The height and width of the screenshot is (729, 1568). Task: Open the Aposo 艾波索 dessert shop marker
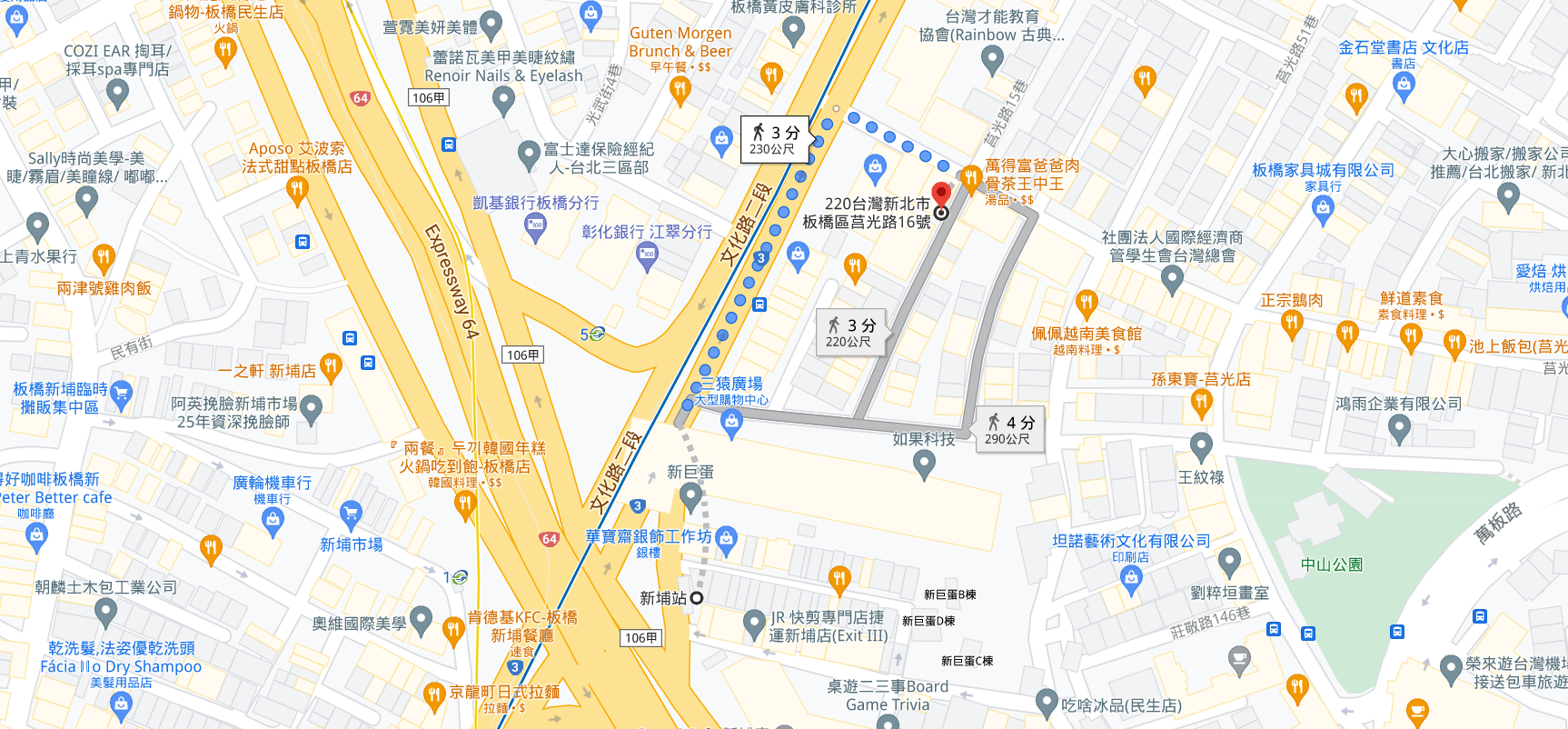click(x=296, y=189)
